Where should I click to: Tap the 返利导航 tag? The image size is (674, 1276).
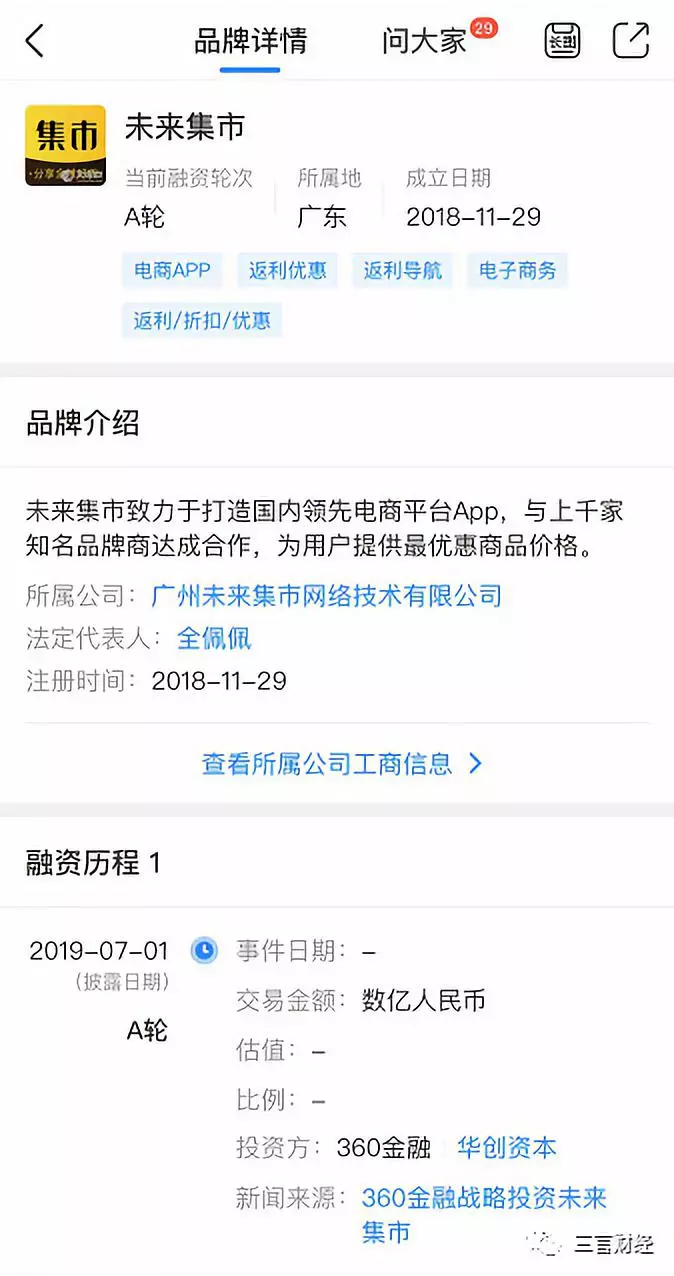tap(402, 270)
